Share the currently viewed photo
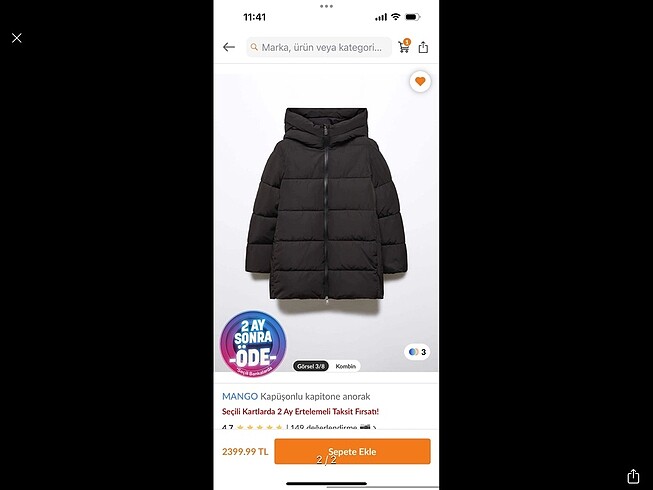The height and width of the screenshot is (490, 653). (632, 476)
